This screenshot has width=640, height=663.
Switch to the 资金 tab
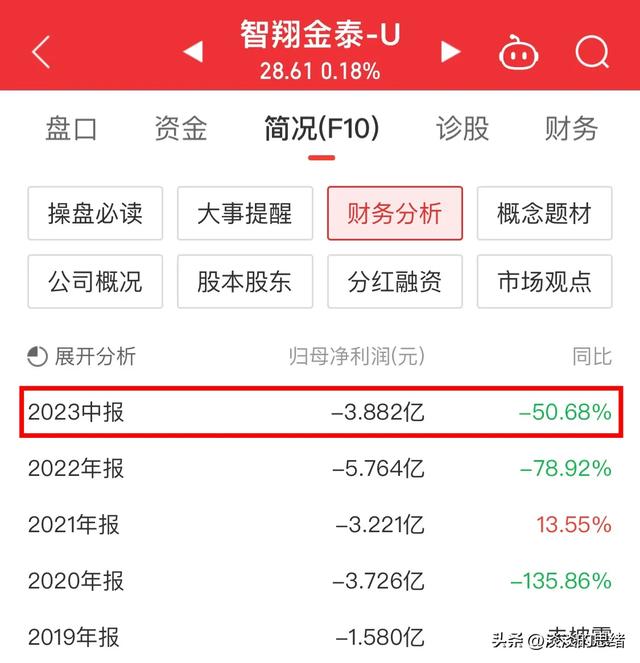pos(181,128)
